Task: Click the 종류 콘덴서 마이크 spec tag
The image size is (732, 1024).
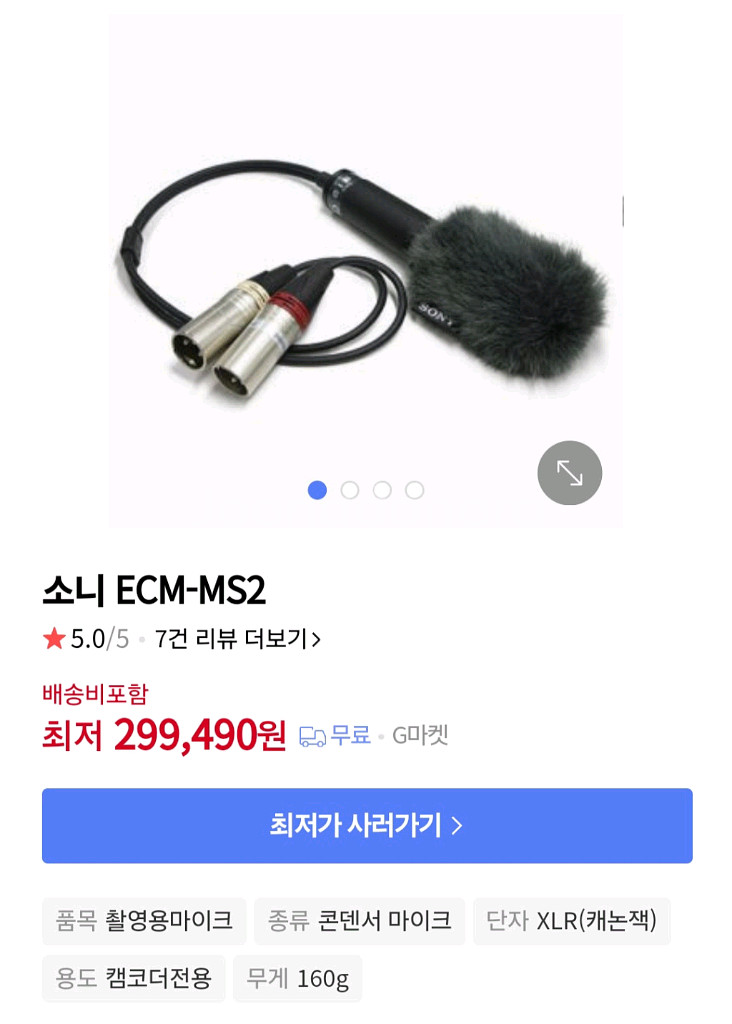Action: tap(359, 921)
